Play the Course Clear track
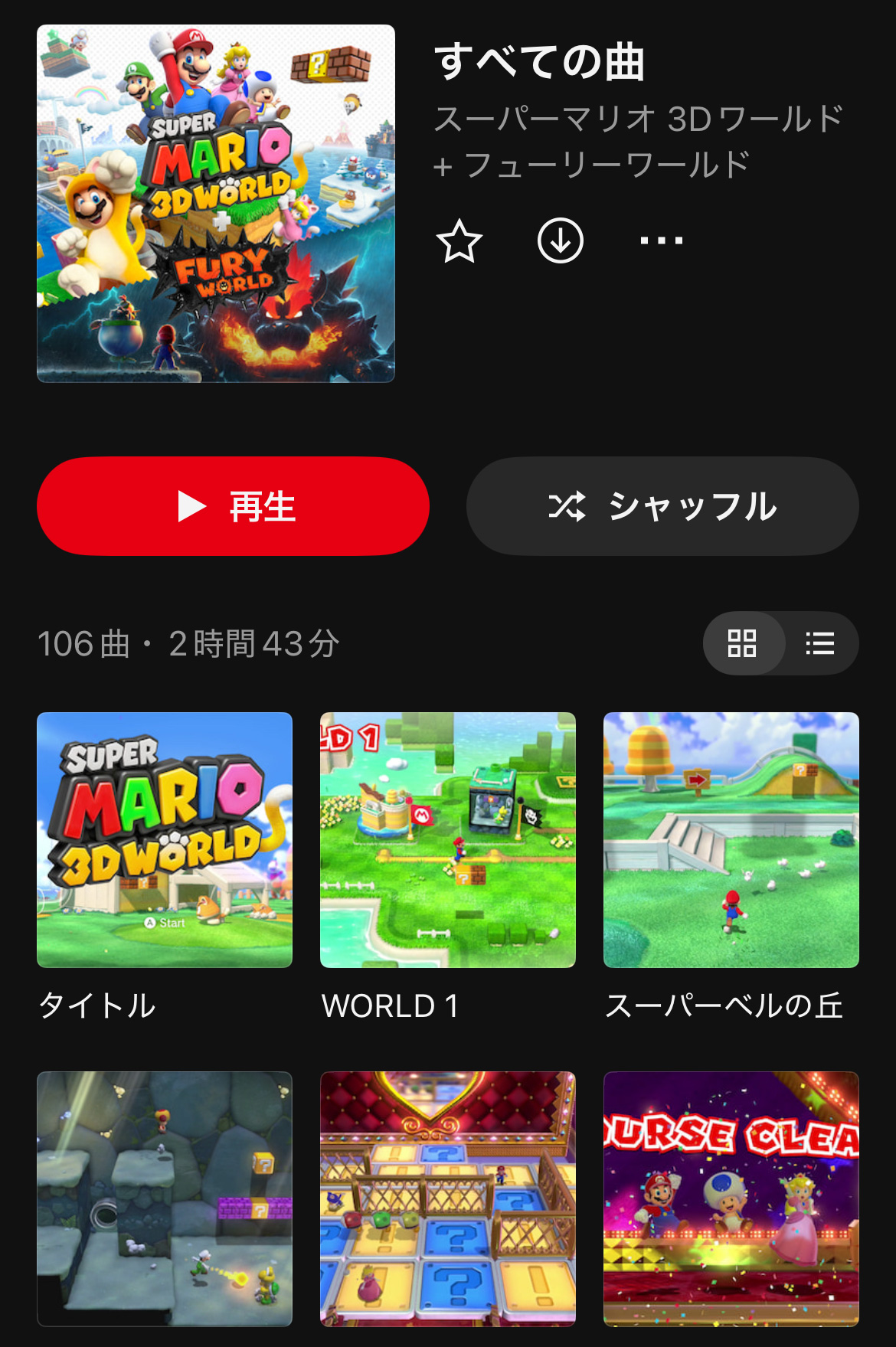Screen dimensions: 896x1347 click(x=731, y=1198)
